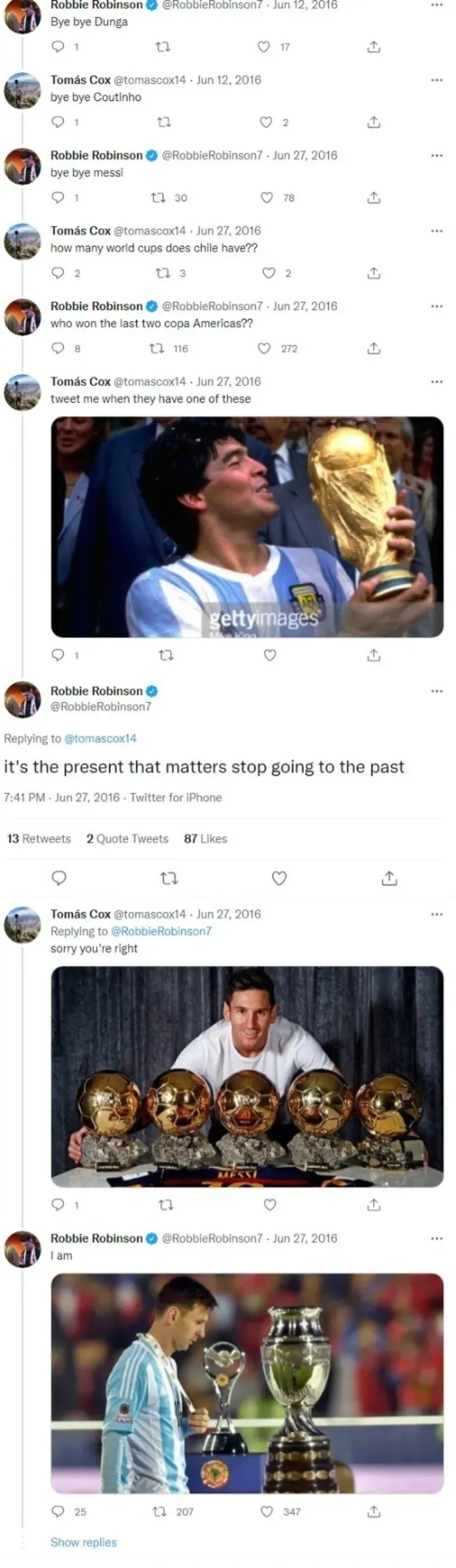Image resolution: width=456 pixels, height=1568 pixels.
Task: Like the 'tweet me when they have one' tweet
Action: tap(270, 656)
